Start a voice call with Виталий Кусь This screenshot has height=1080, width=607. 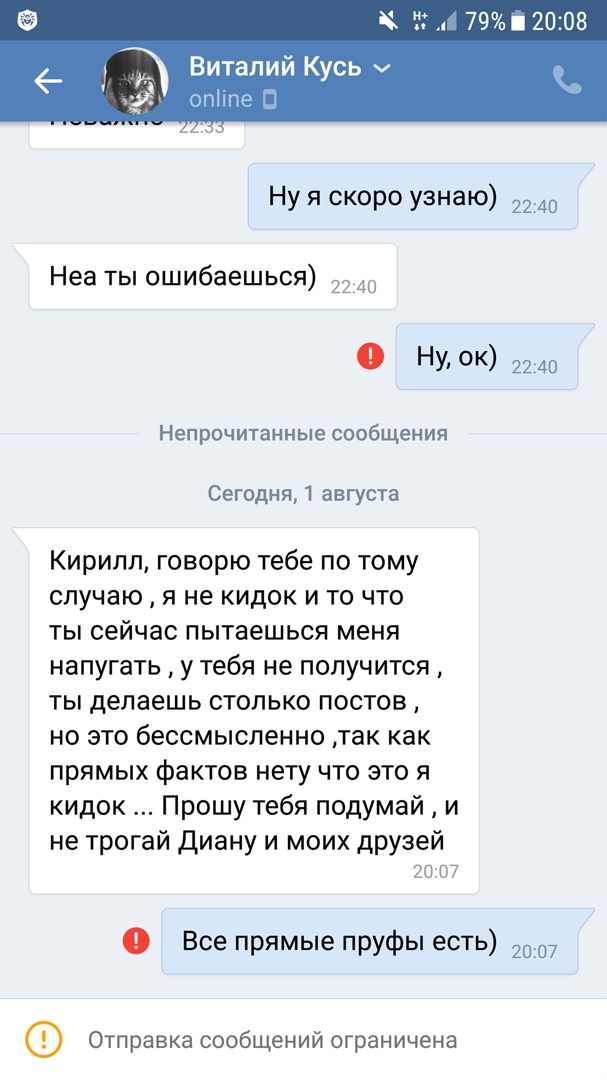[x=567, y=81]
